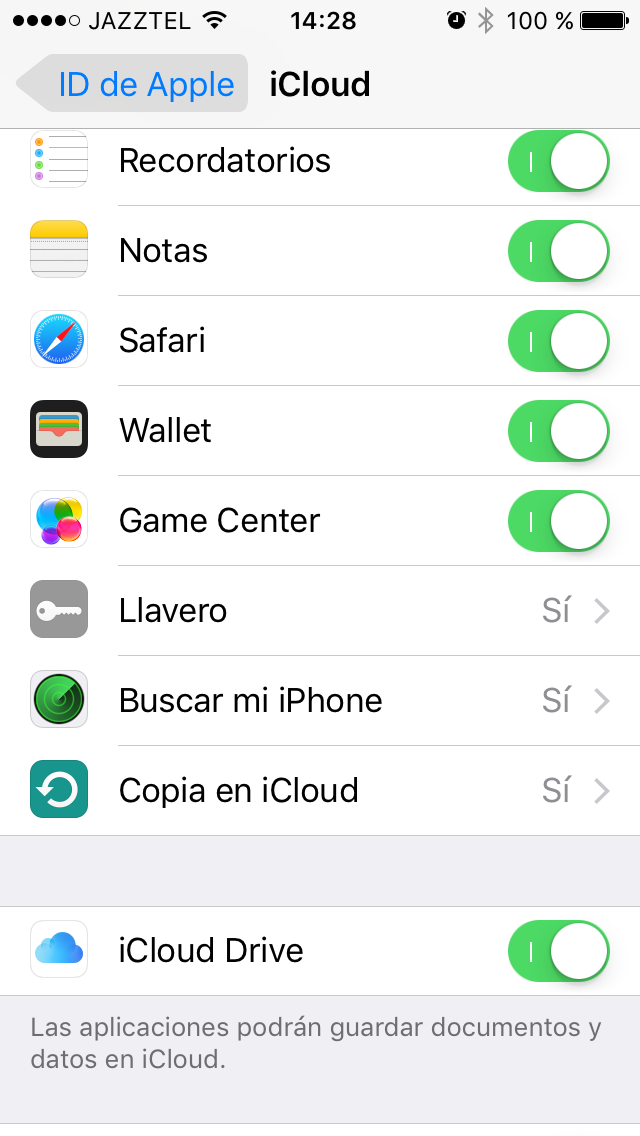
Task: Go back to ID de Apple
Action: pyautogui.click(x=135, y=85)
